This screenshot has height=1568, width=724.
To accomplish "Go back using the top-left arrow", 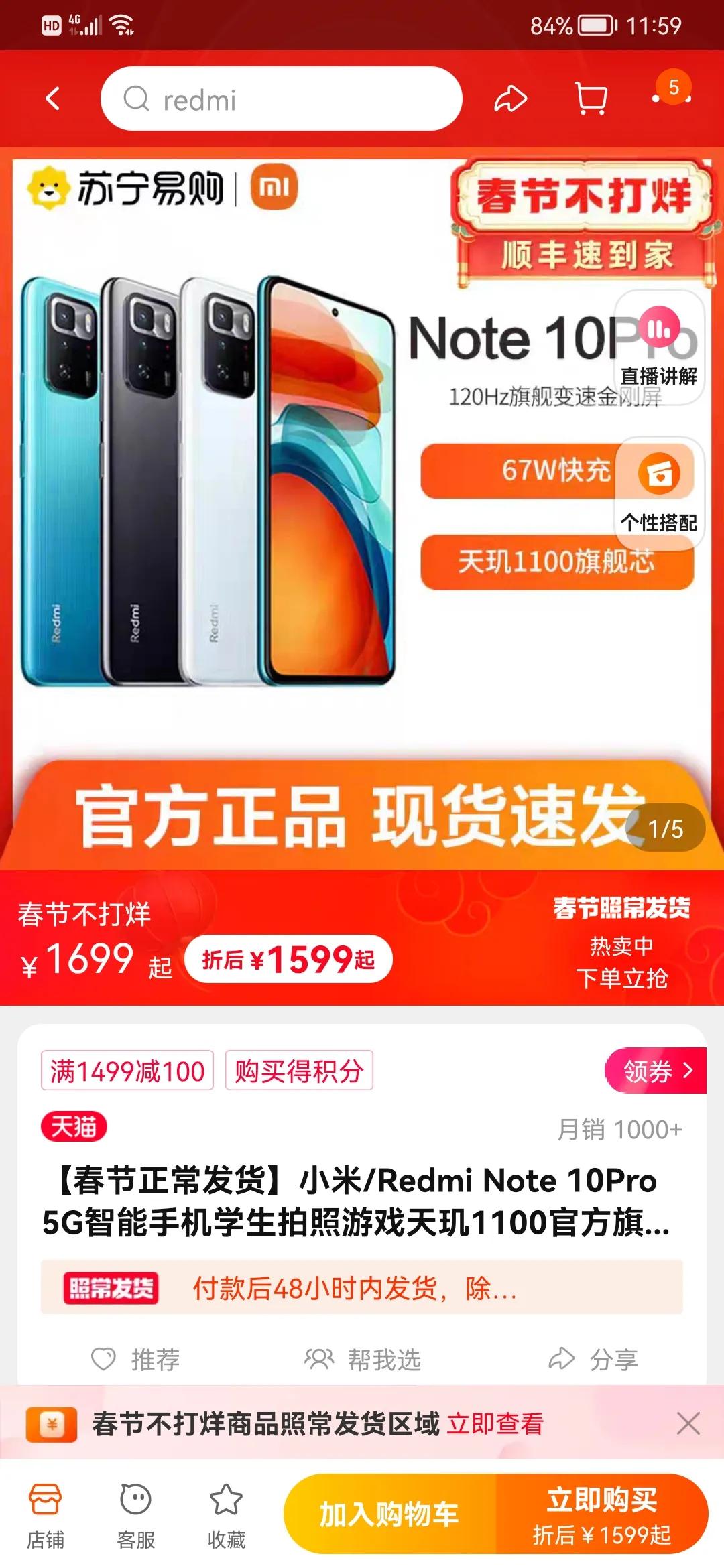I will pos(53,99).
